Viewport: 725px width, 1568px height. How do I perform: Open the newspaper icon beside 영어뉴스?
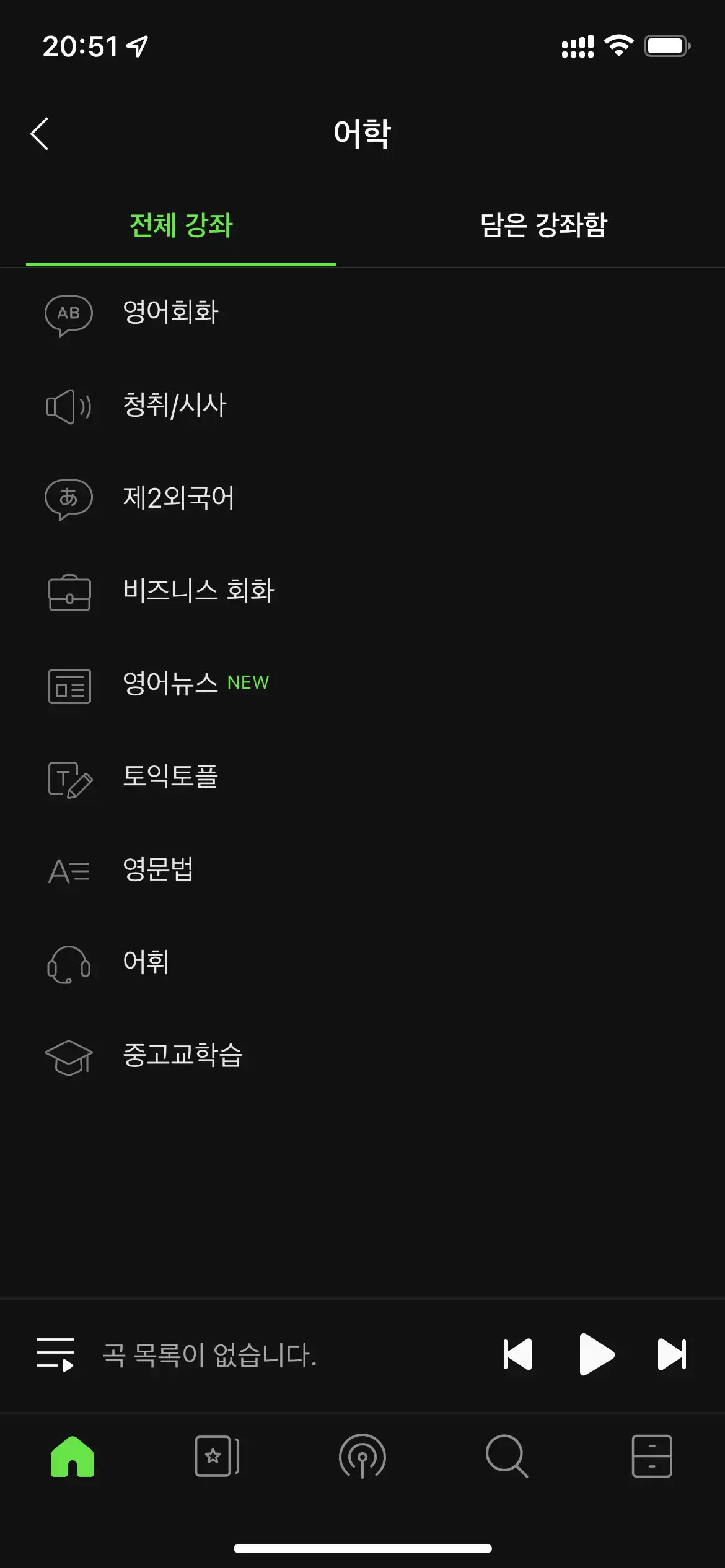click(x=69, y=686)
